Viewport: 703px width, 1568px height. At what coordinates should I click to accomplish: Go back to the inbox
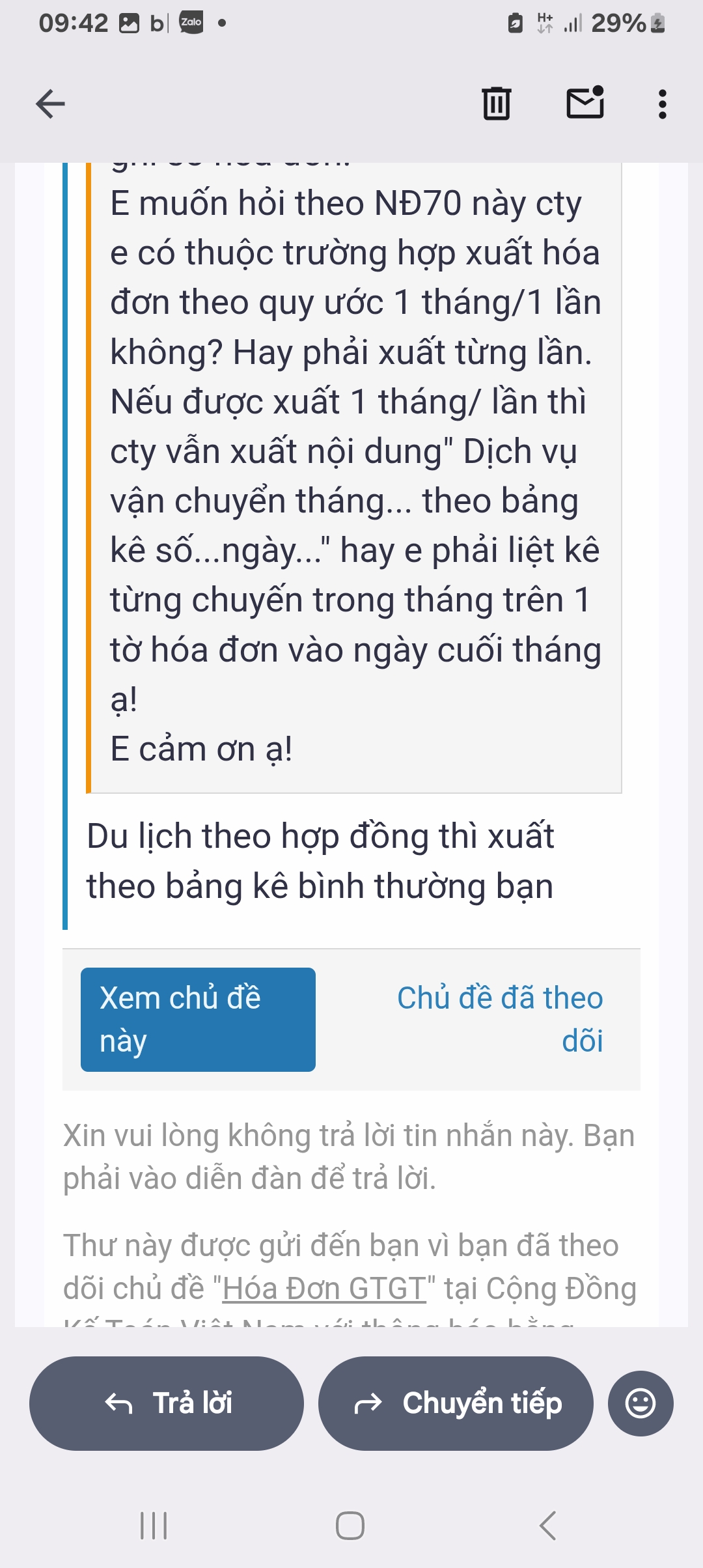pos(50,104)
